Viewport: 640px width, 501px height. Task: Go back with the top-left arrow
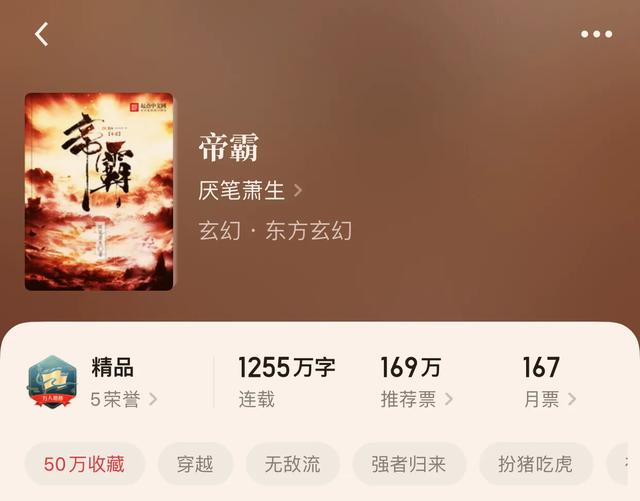[x=41, y=34]
